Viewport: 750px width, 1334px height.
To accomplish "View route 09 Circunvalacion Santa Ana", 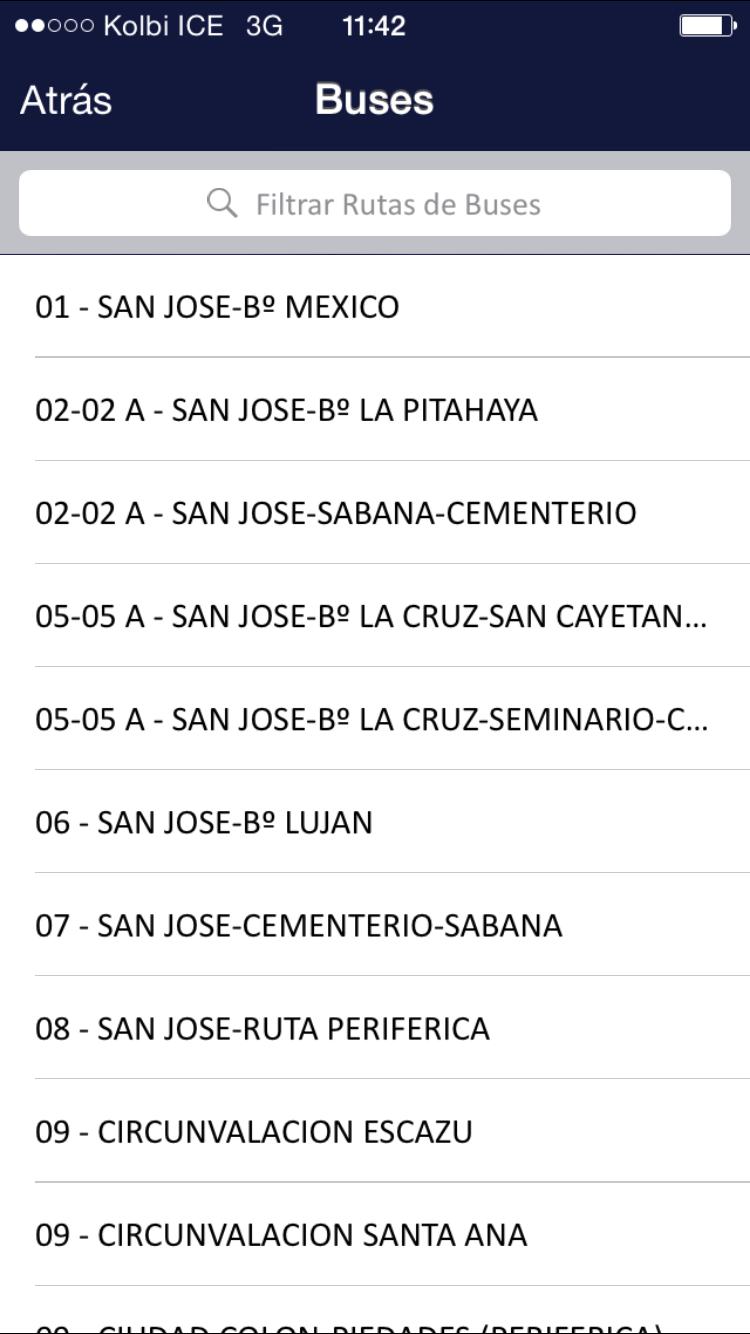I will (375, 1234).
